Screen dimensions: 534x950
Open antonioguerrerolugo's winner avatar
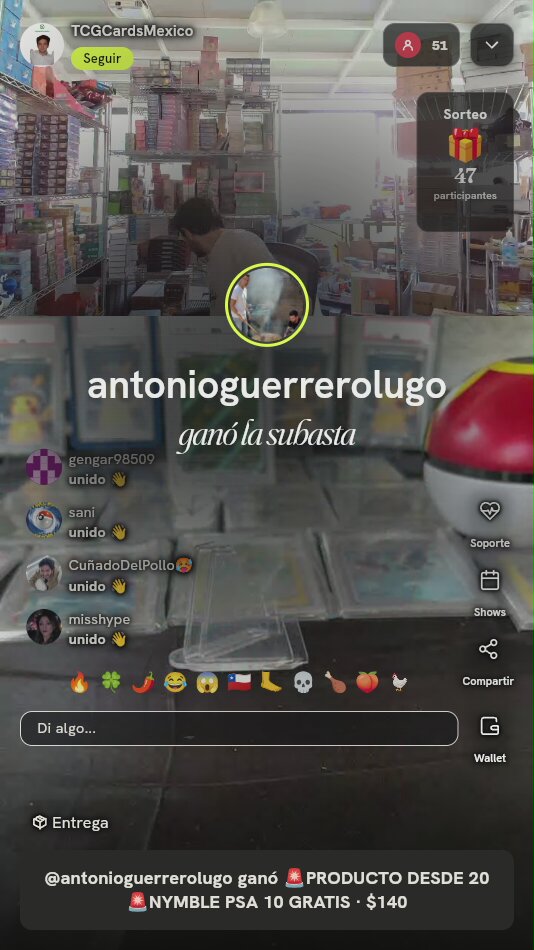[x=267, y=305]
